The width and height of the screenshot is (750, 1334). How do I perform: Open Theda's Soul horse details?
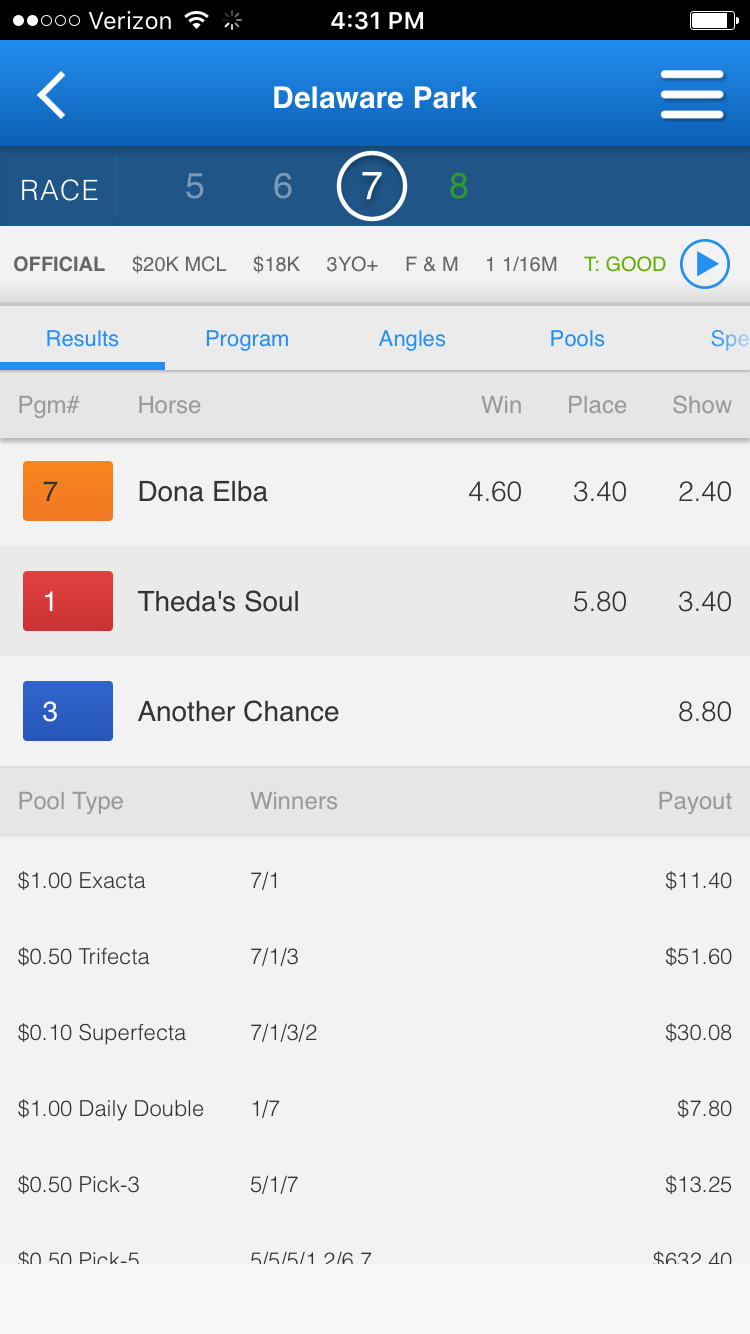pyautogui.click(x=219, y=601)
